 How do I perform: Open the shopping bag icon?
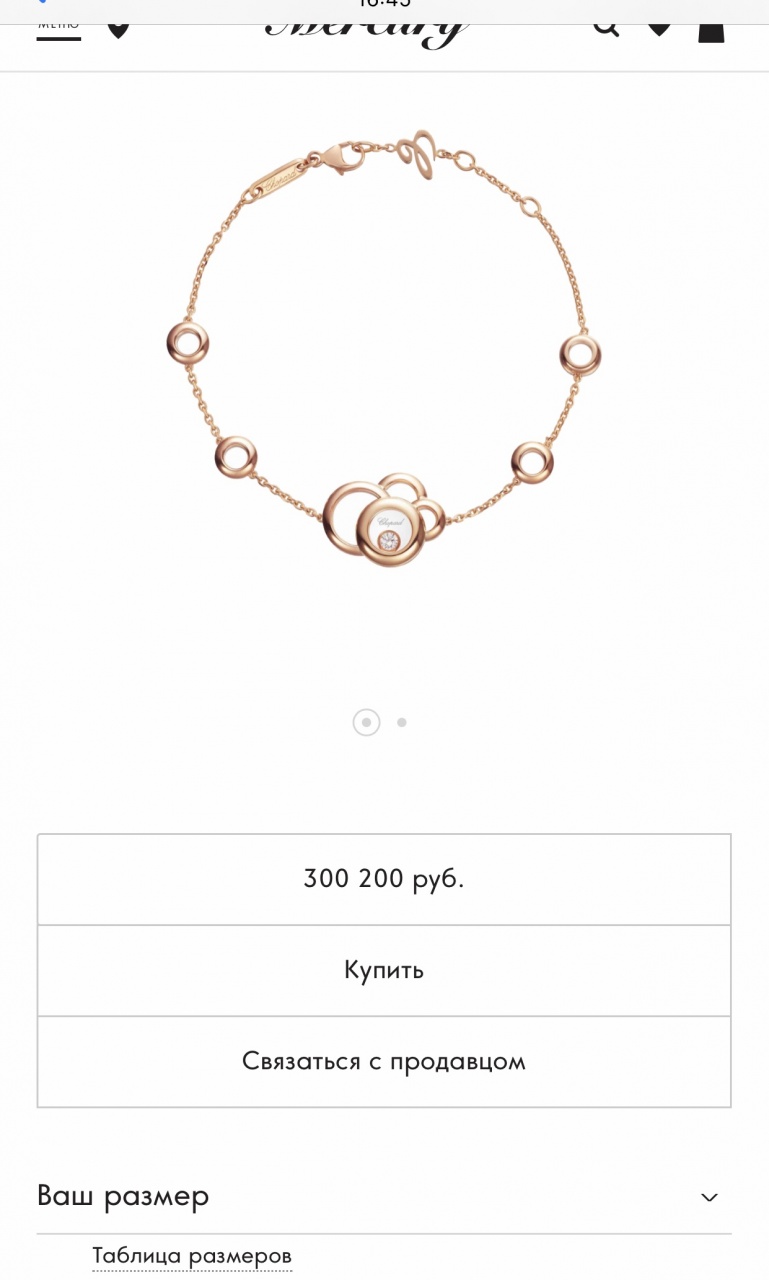click(711, 25)
